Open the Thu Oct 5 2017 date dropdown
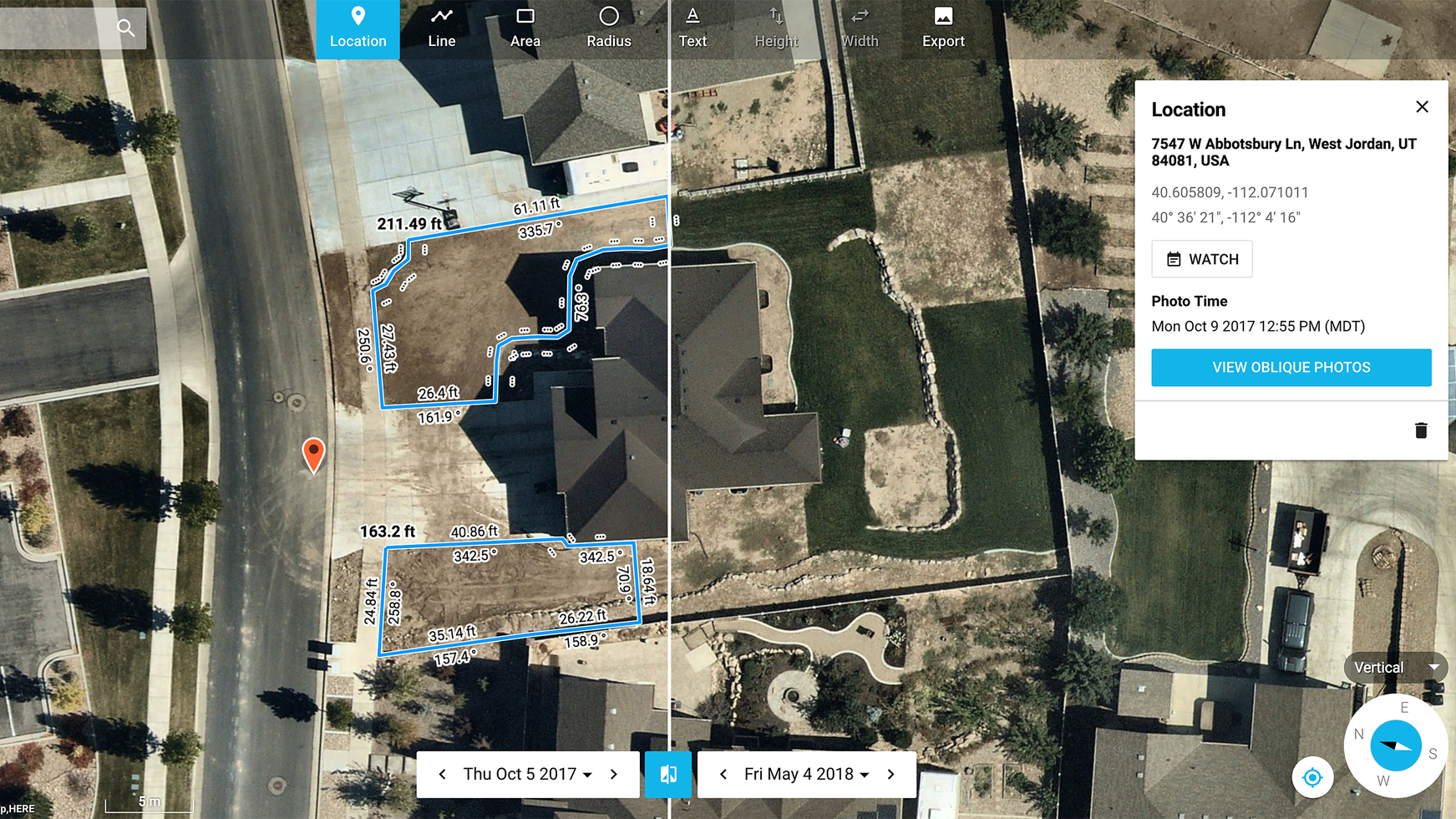Image resolution: width=1456 pixels, height=819 pixels. click(528, 775)
